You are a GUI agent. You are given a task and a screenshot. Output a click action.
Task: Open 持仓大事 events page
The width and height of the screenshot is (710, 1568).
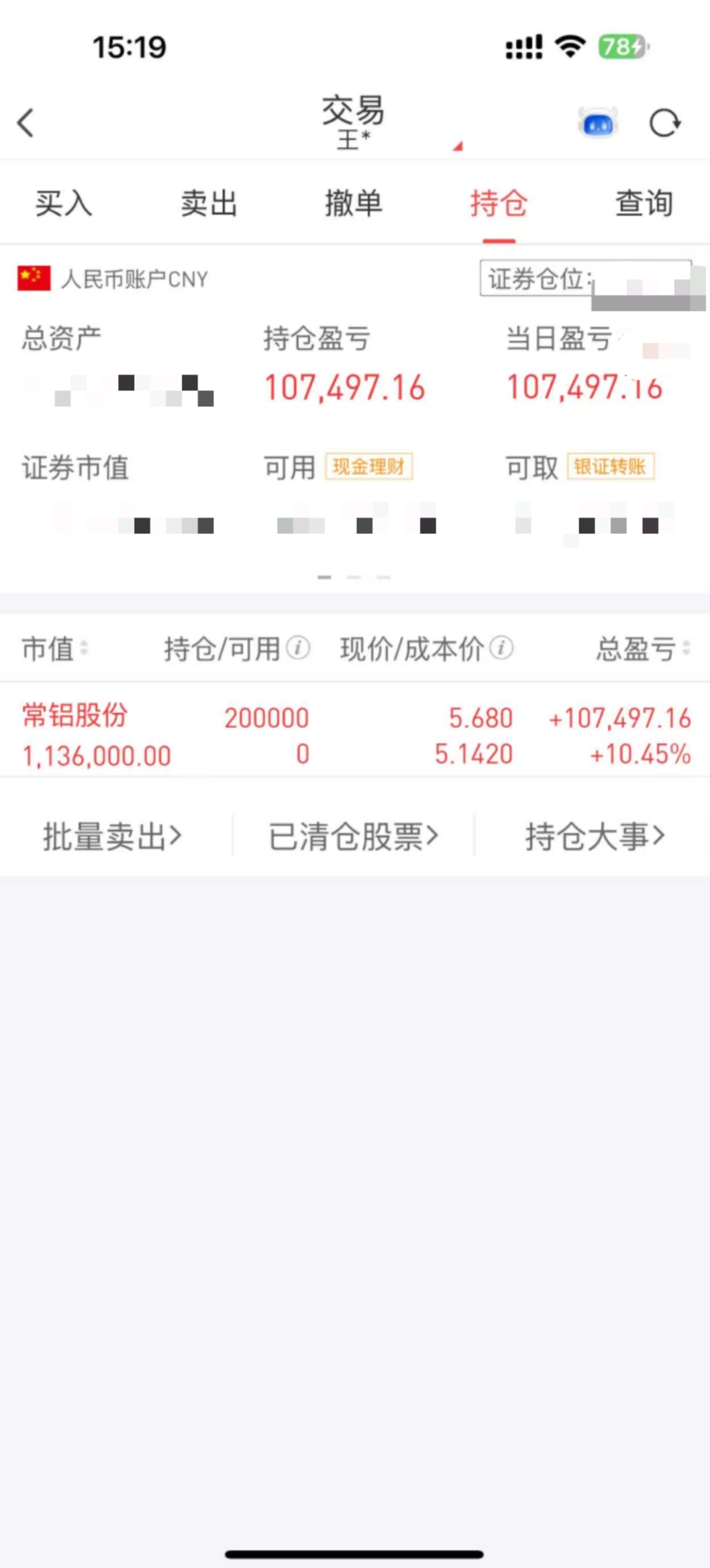point(593,836)
